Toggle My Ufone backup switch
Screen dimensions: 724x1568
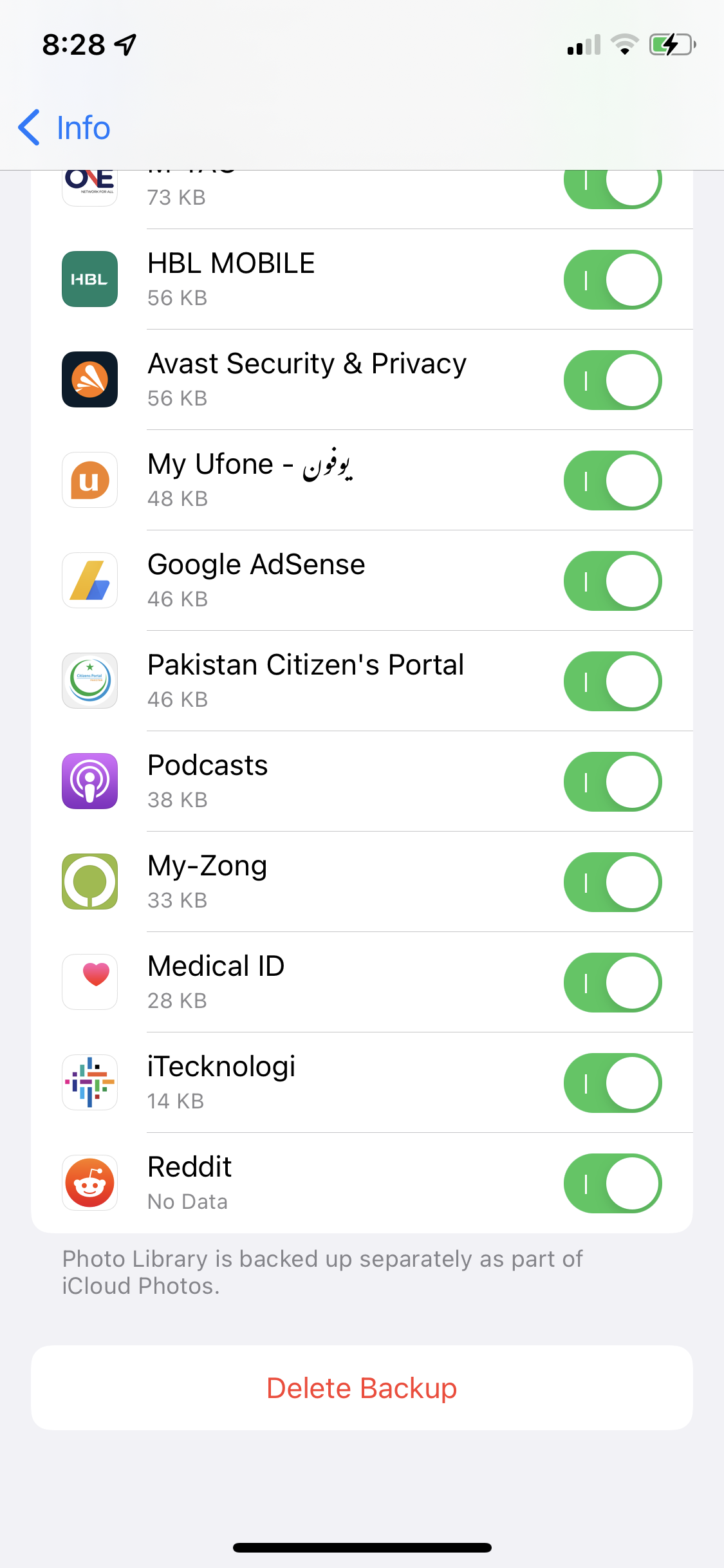[x=612, y=480]
